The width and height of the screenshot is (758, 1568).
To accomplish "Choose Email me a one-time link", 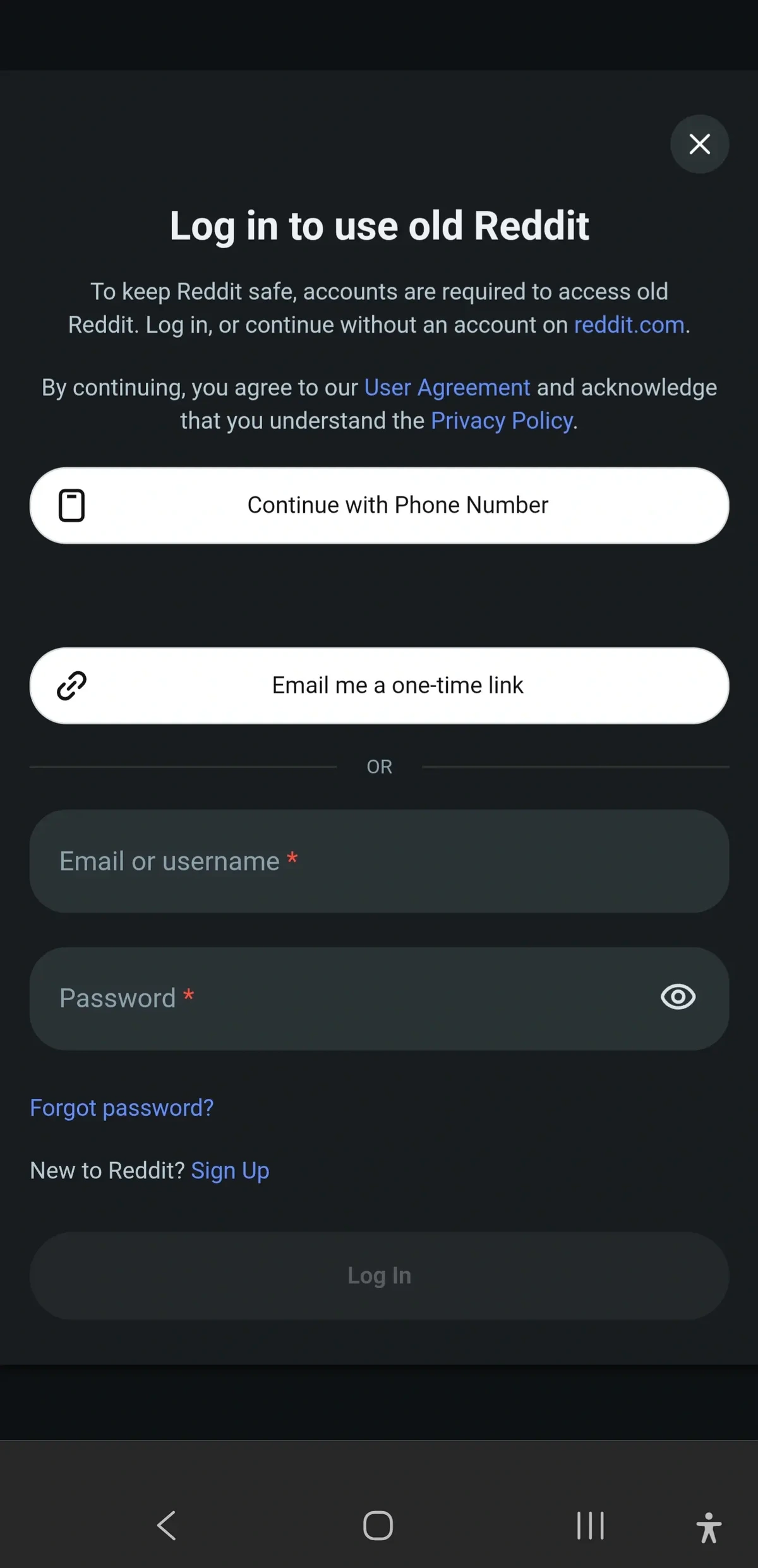I will click(x=379, y=685).
